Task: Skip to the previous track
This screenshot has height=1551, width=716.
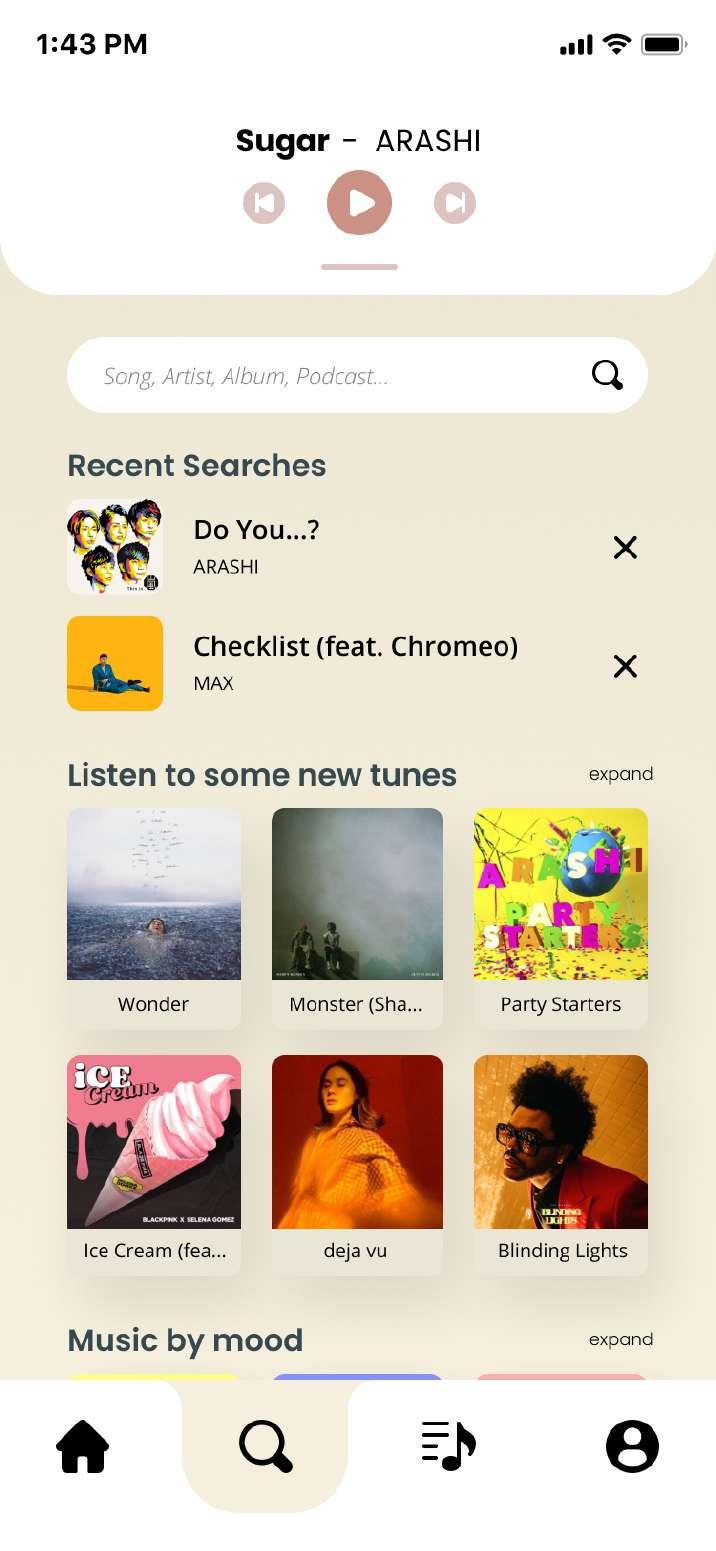Action: pos(264,203)
